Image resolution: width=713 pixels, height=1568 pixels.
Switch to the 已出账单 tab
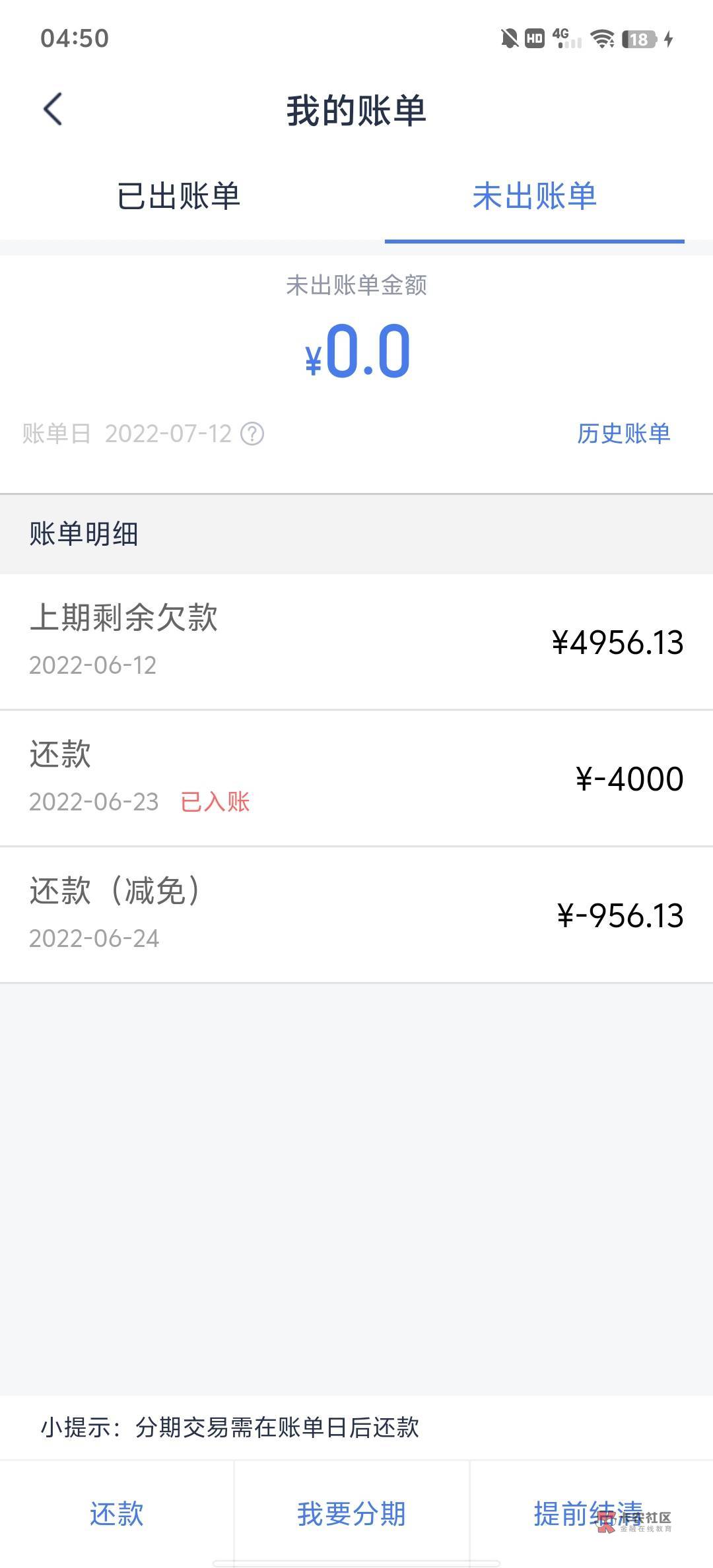(178, 196)
